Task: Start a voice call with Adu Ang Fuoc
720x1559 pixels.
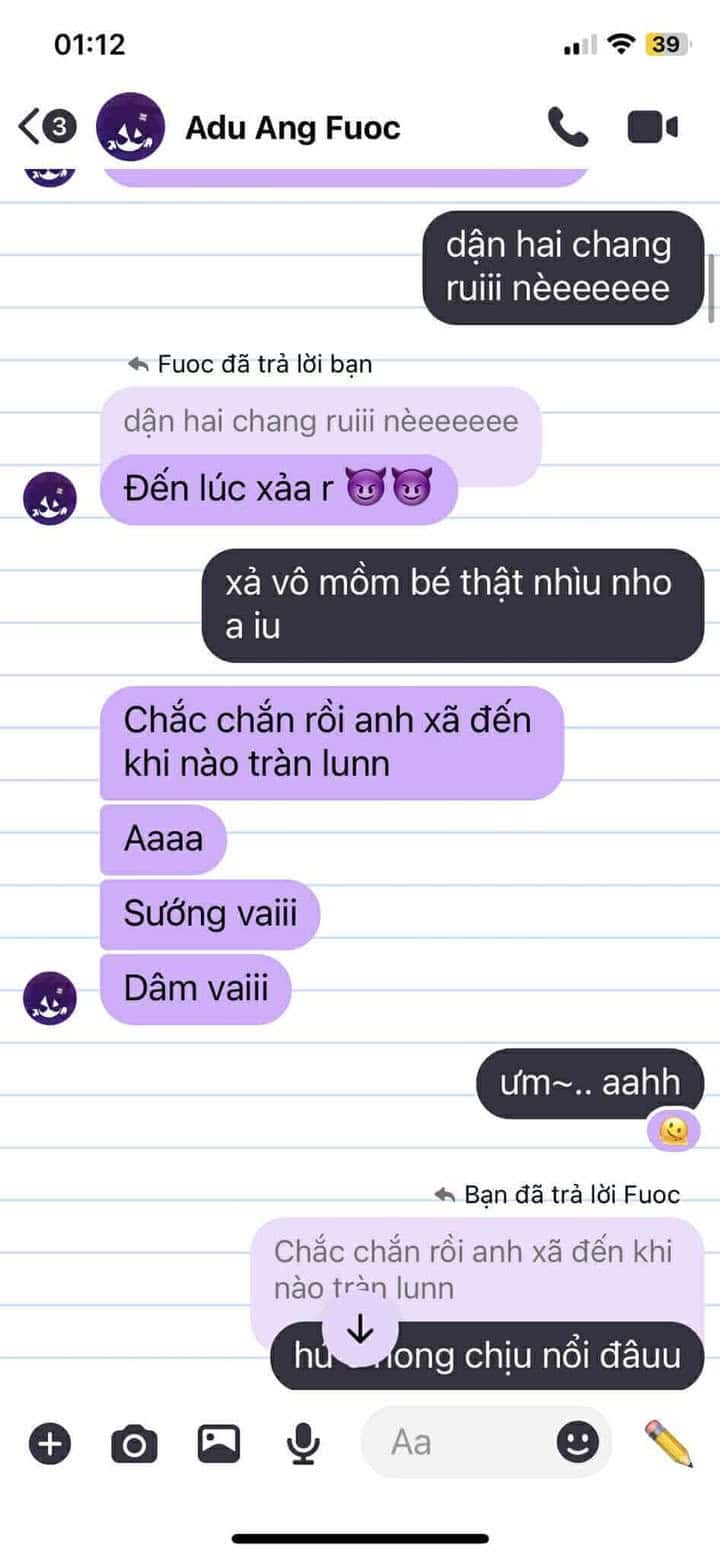Action: click(568, 127)
